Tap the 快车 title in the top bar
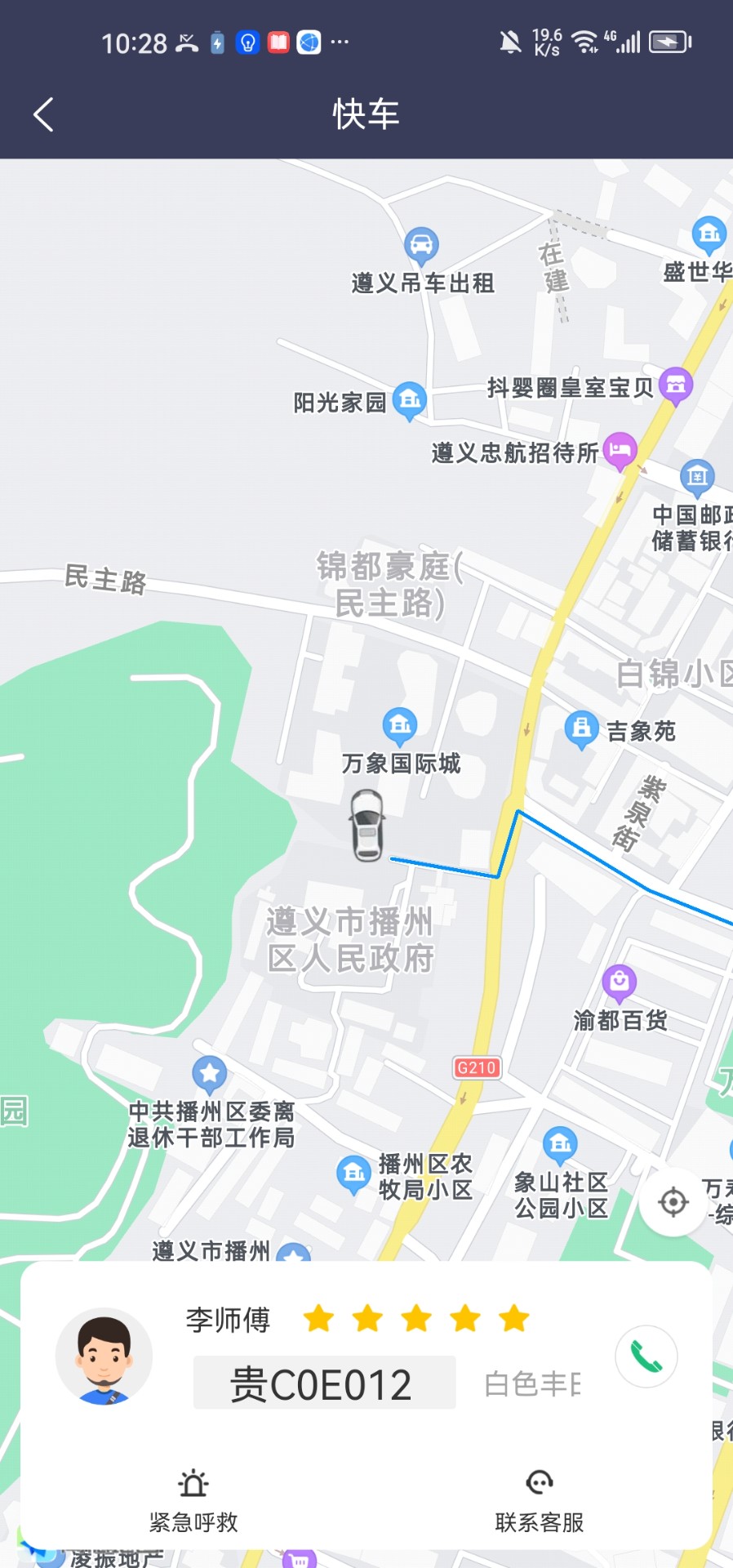 [366, 114]
